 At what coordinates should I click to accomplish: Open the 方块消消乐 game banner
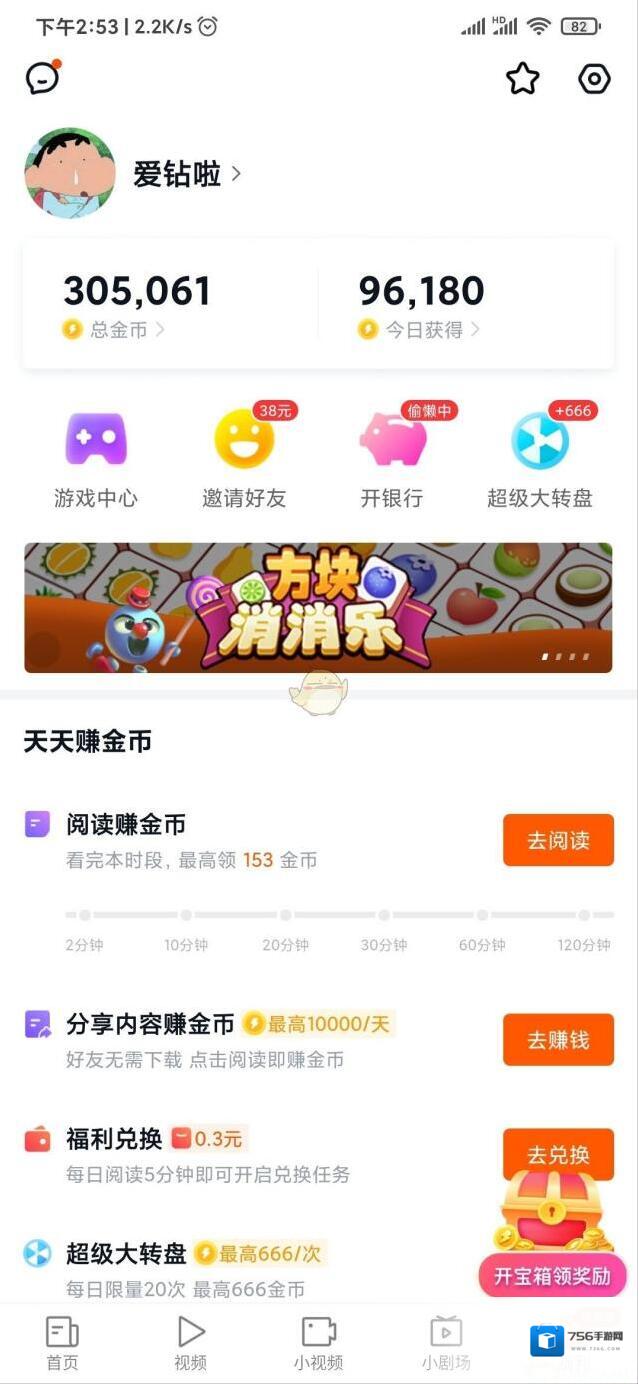(318, 607)
